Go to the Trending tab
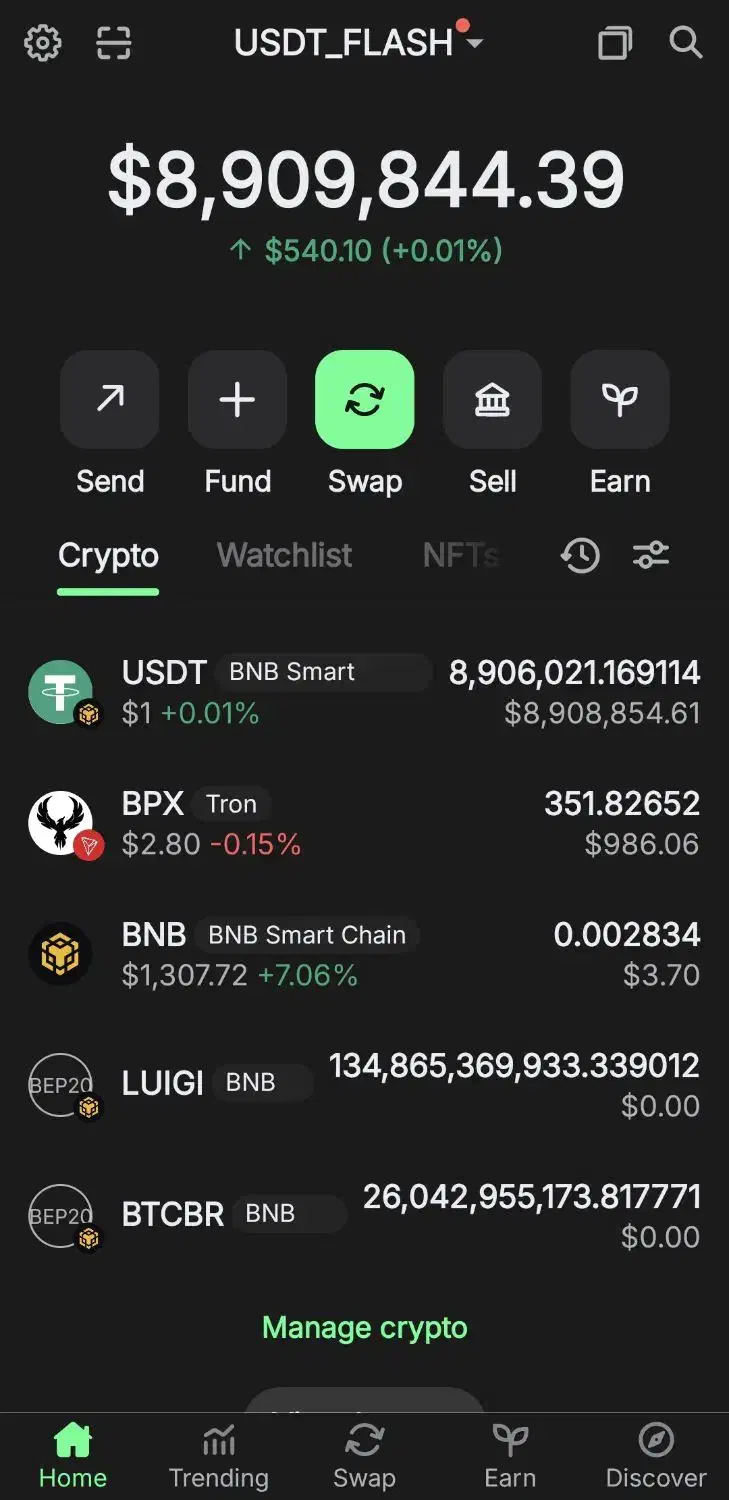Screen dimensions: 729x1500 pyautogui.click(x=219, y=1457)
